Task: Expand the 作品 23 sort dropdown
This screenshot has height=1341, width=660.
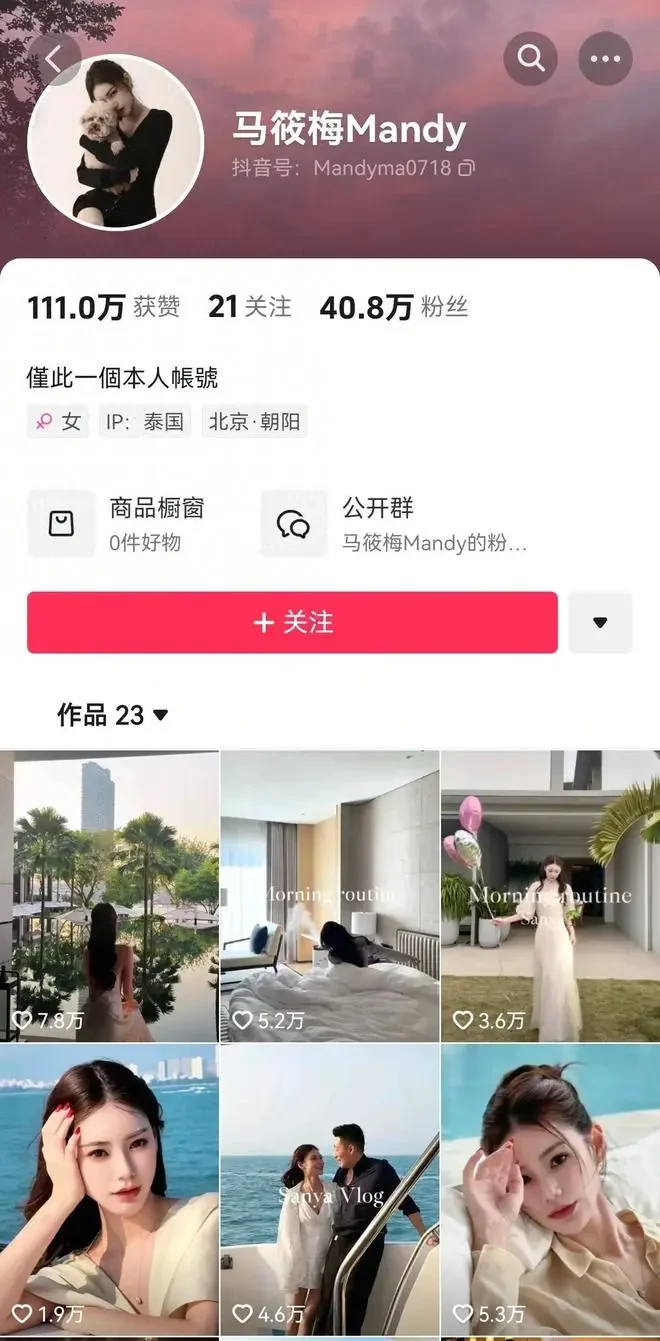Action: [x=113, y=715]
